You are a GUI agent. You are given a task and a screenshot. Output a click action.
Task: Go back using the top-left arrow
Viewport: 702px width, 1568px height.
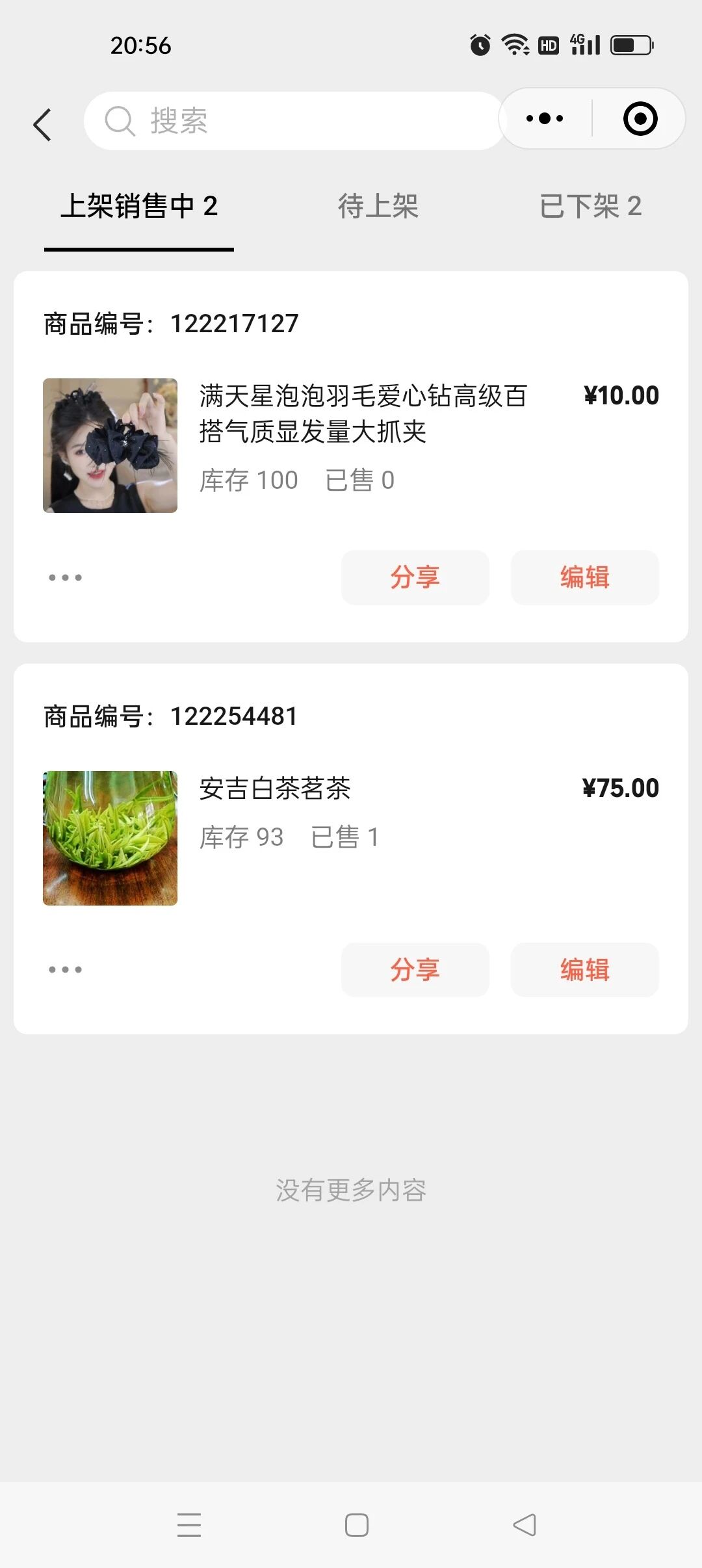42,124
